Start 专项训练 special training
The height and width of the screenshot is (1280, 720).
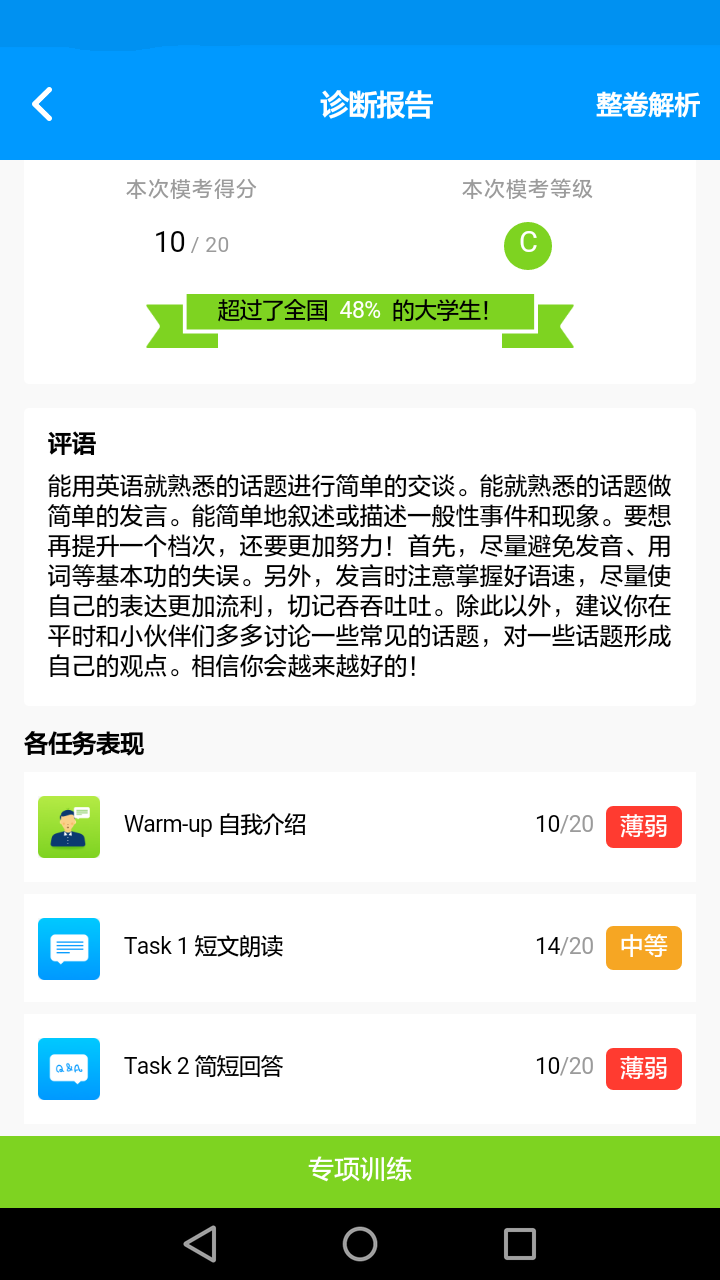(x=360, y=1170)
